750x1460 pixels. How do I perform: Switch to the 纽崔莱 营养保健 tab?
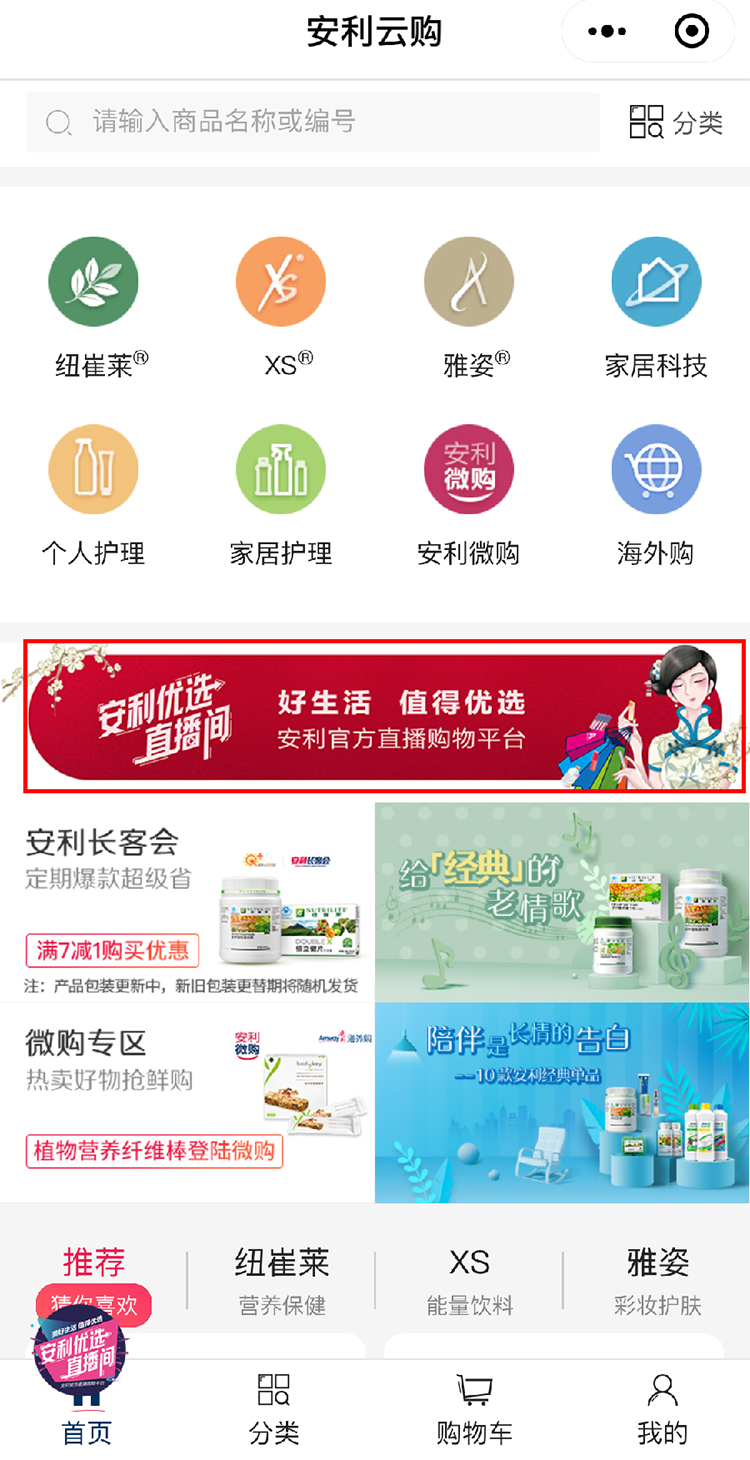point(282,1280)
